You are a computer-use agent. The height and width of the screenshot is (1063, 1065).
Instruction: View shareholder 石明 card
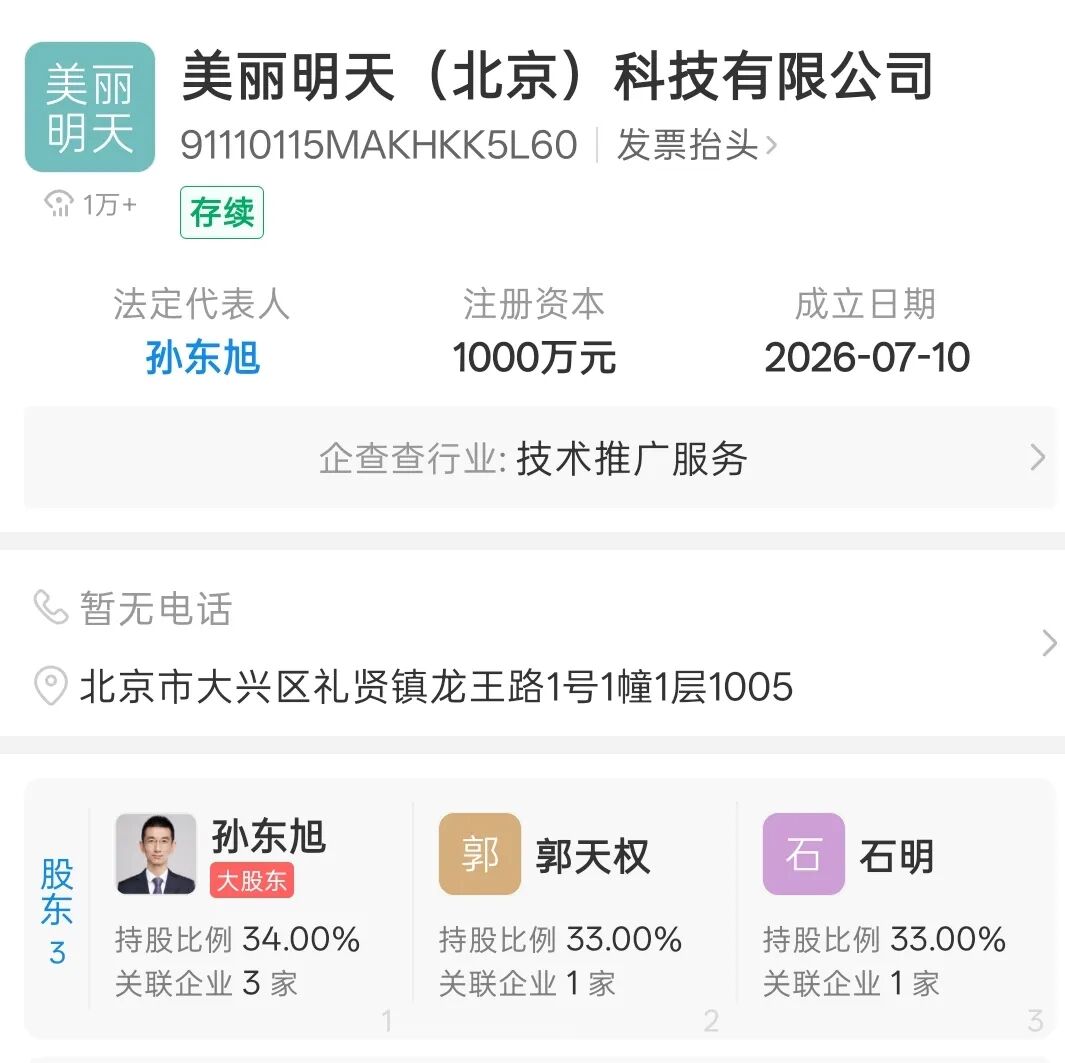point(898,907)
